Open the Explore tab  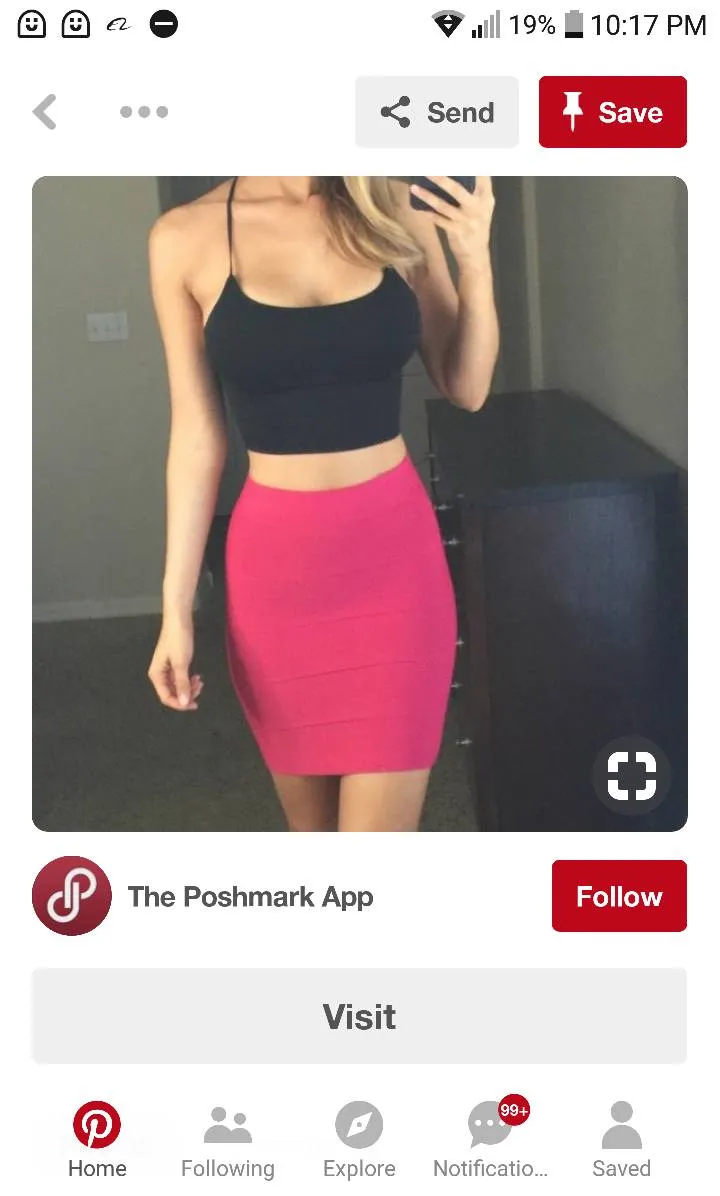[359, 1142]
